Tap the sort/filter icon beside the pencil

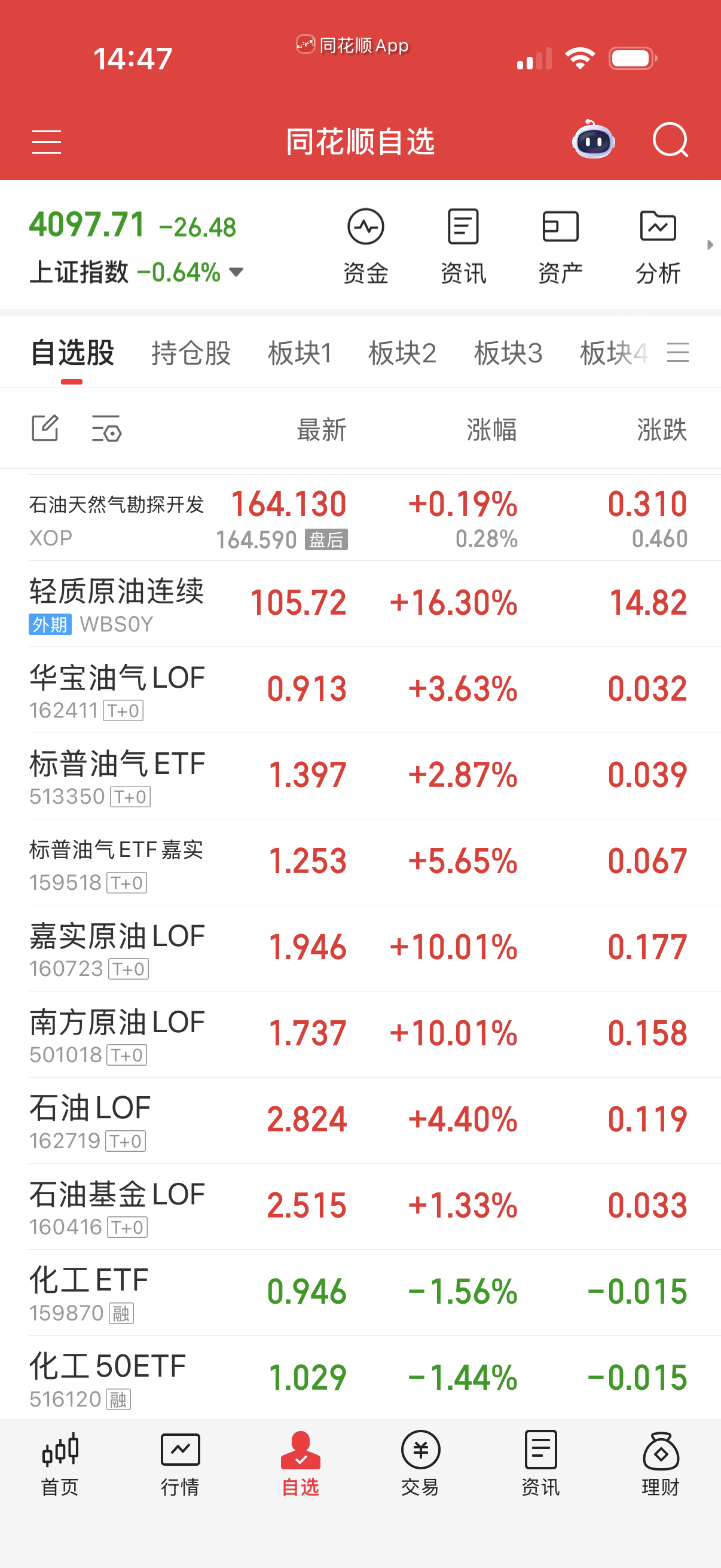tap(106, 429)
